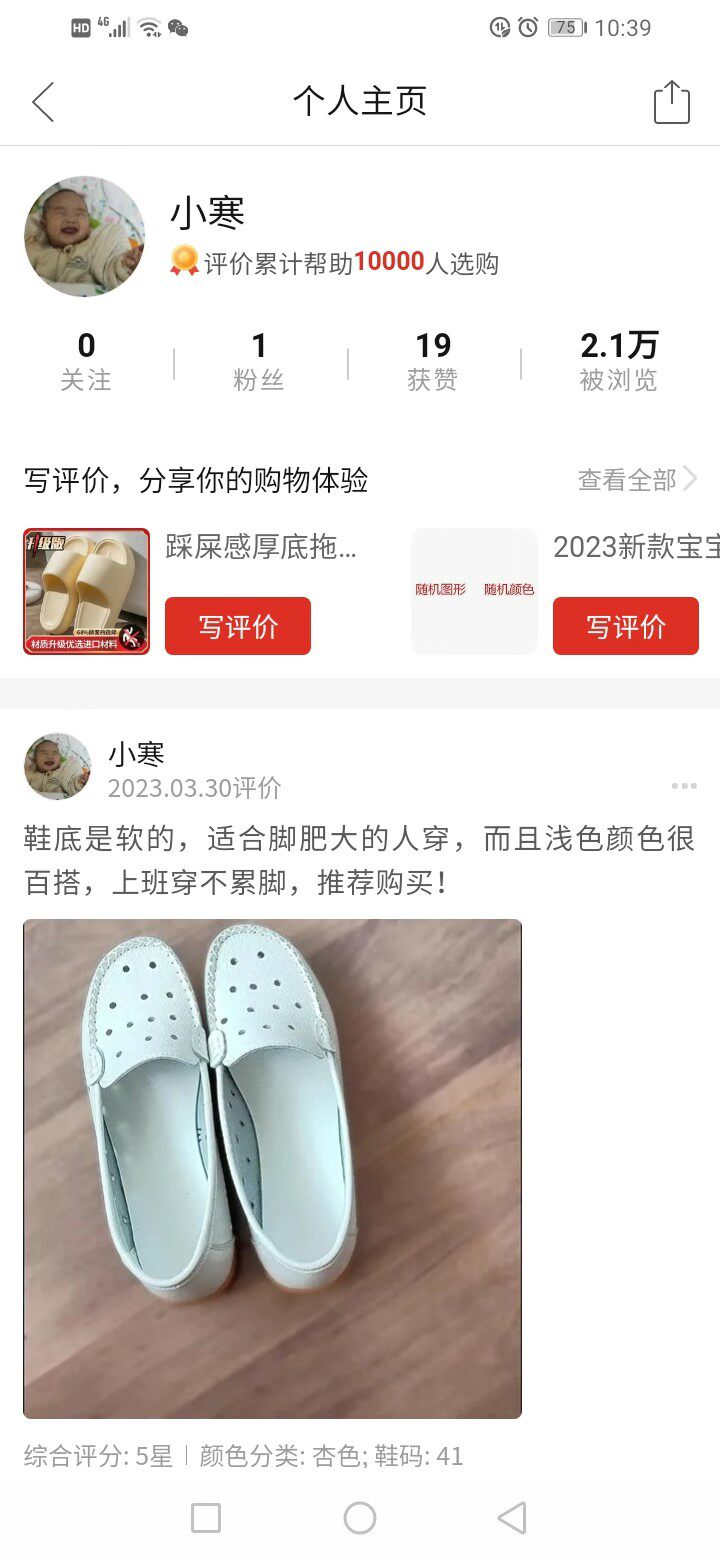The width and height of the screenshot is (720, 1560).
Task: Open recent apps from navigation bar
Action: click(206, 1518)
